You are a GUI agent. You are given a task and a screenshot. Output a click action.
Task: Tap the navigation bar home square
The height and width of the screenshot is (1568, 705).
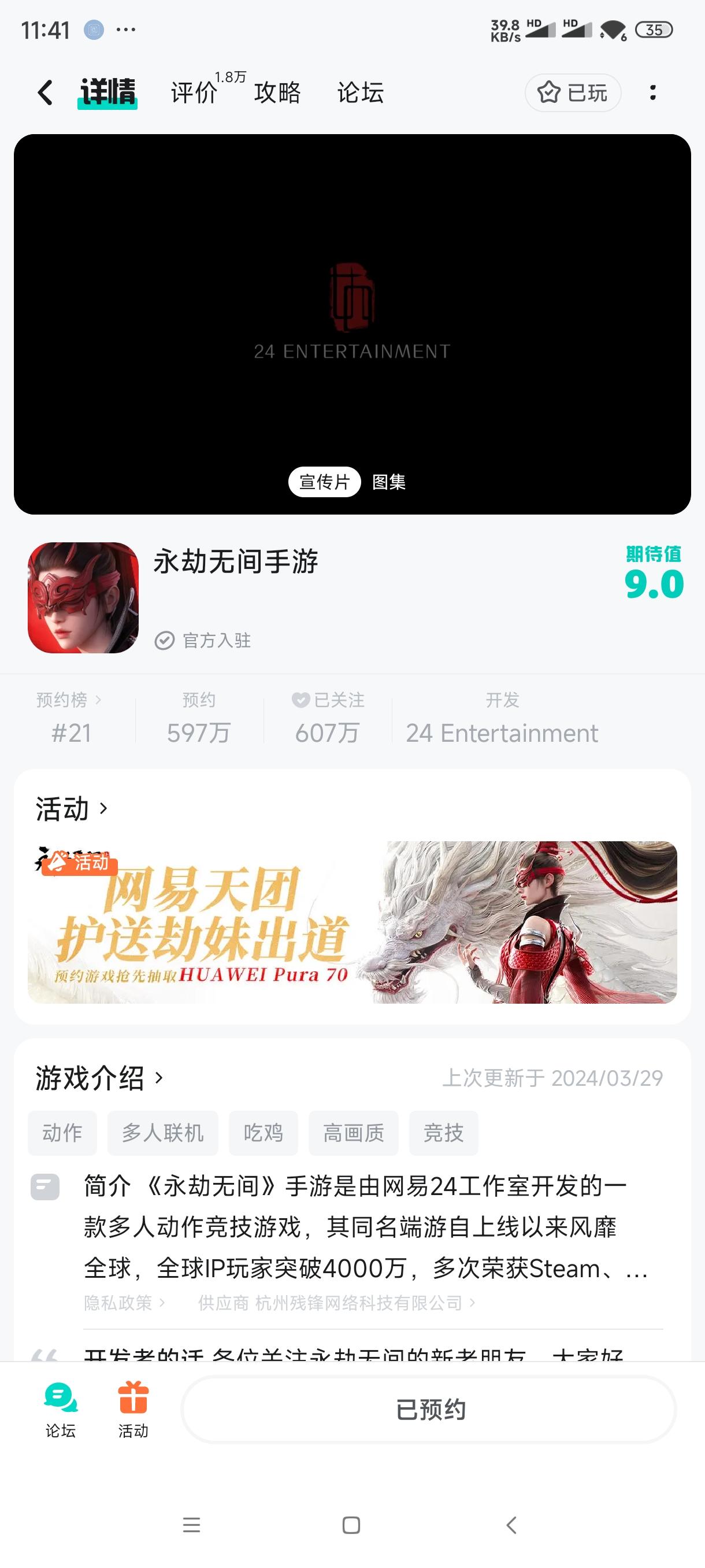click(350, 1525)
